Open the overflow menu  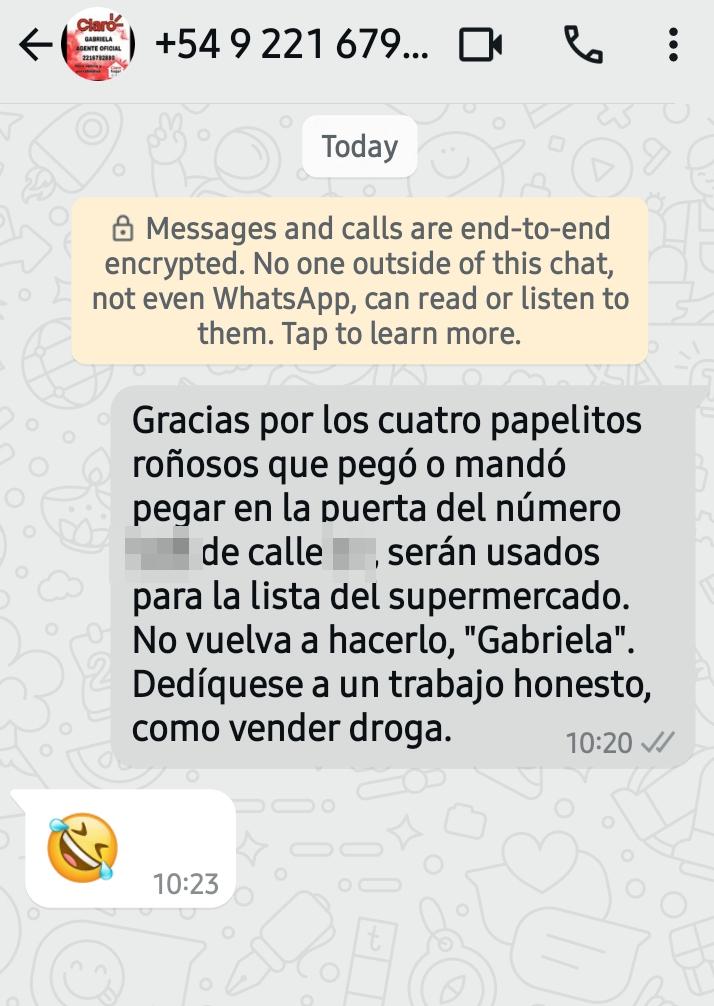tap(673, 45)
